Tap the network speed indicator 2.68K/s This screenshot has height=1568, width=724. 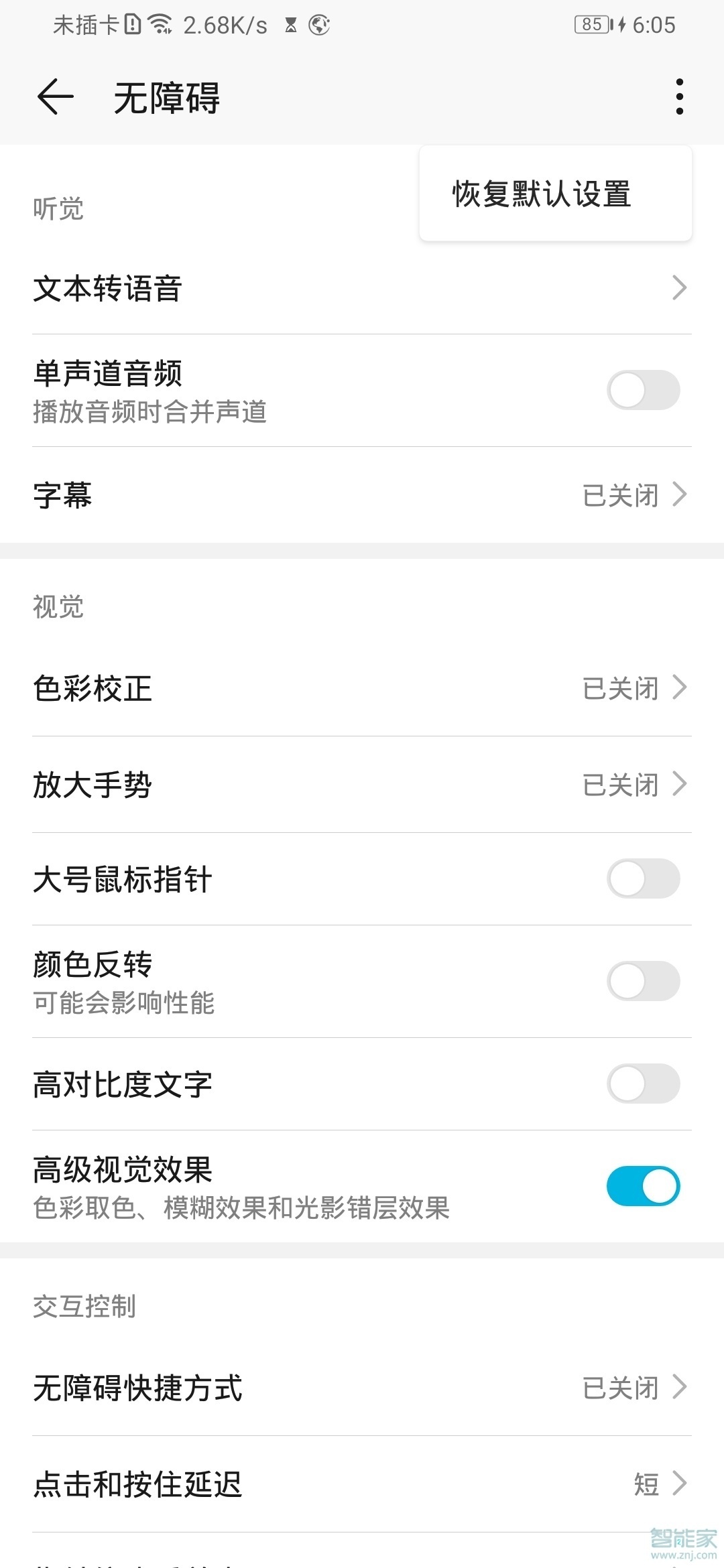223,25
